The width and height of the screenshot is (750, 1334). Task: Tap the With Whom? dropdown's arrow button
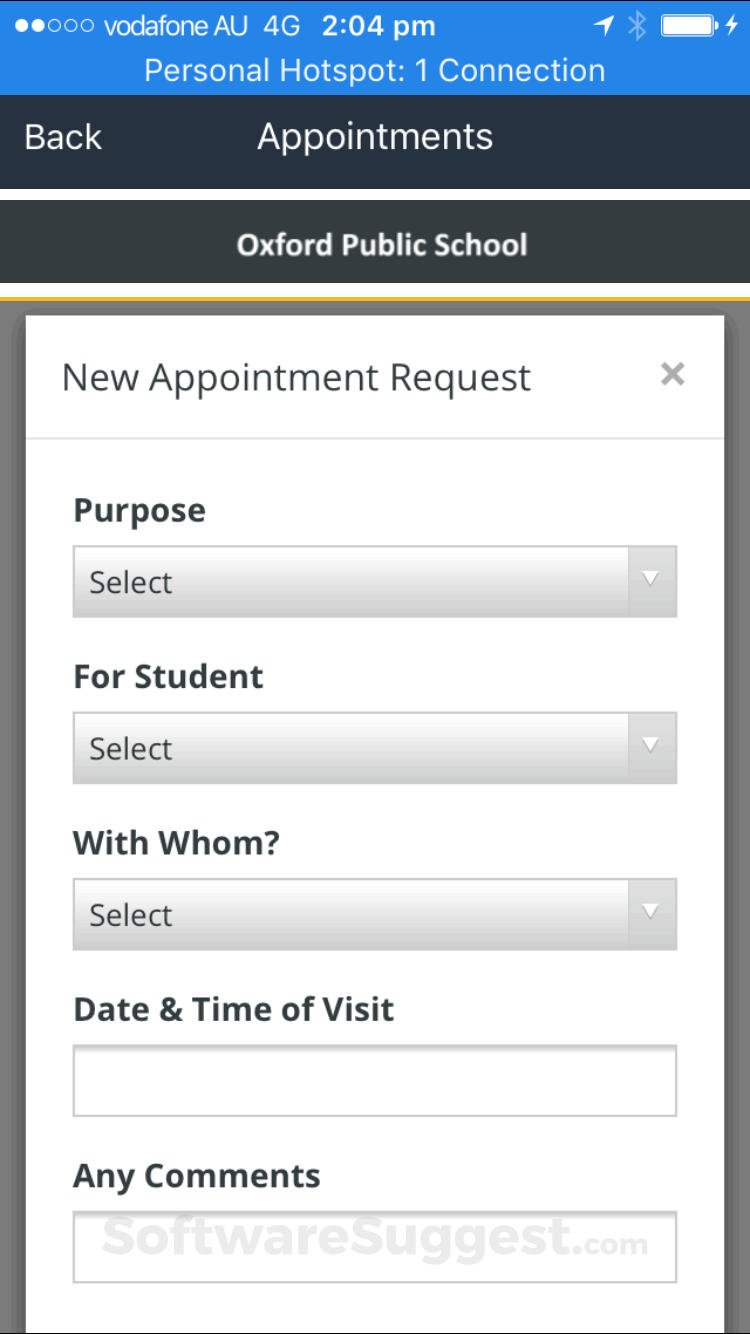coord(652,913)
